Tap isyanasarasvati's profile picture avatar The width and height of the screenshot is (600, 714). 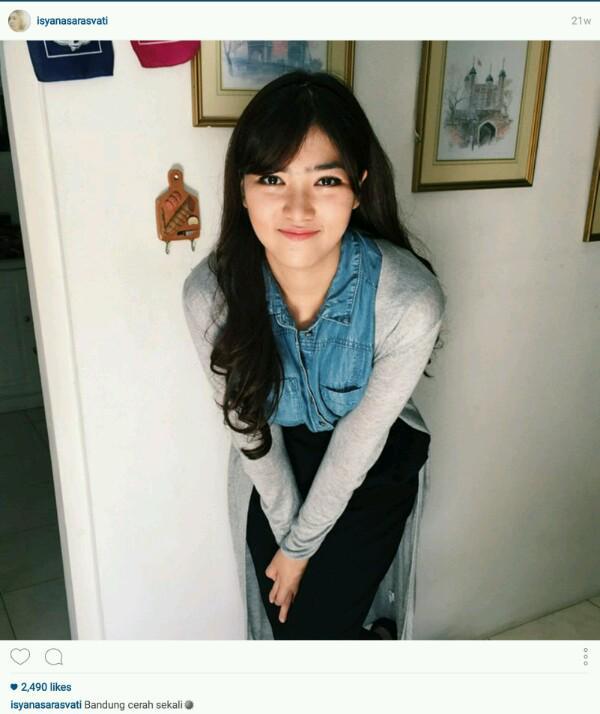click(19, 20)
